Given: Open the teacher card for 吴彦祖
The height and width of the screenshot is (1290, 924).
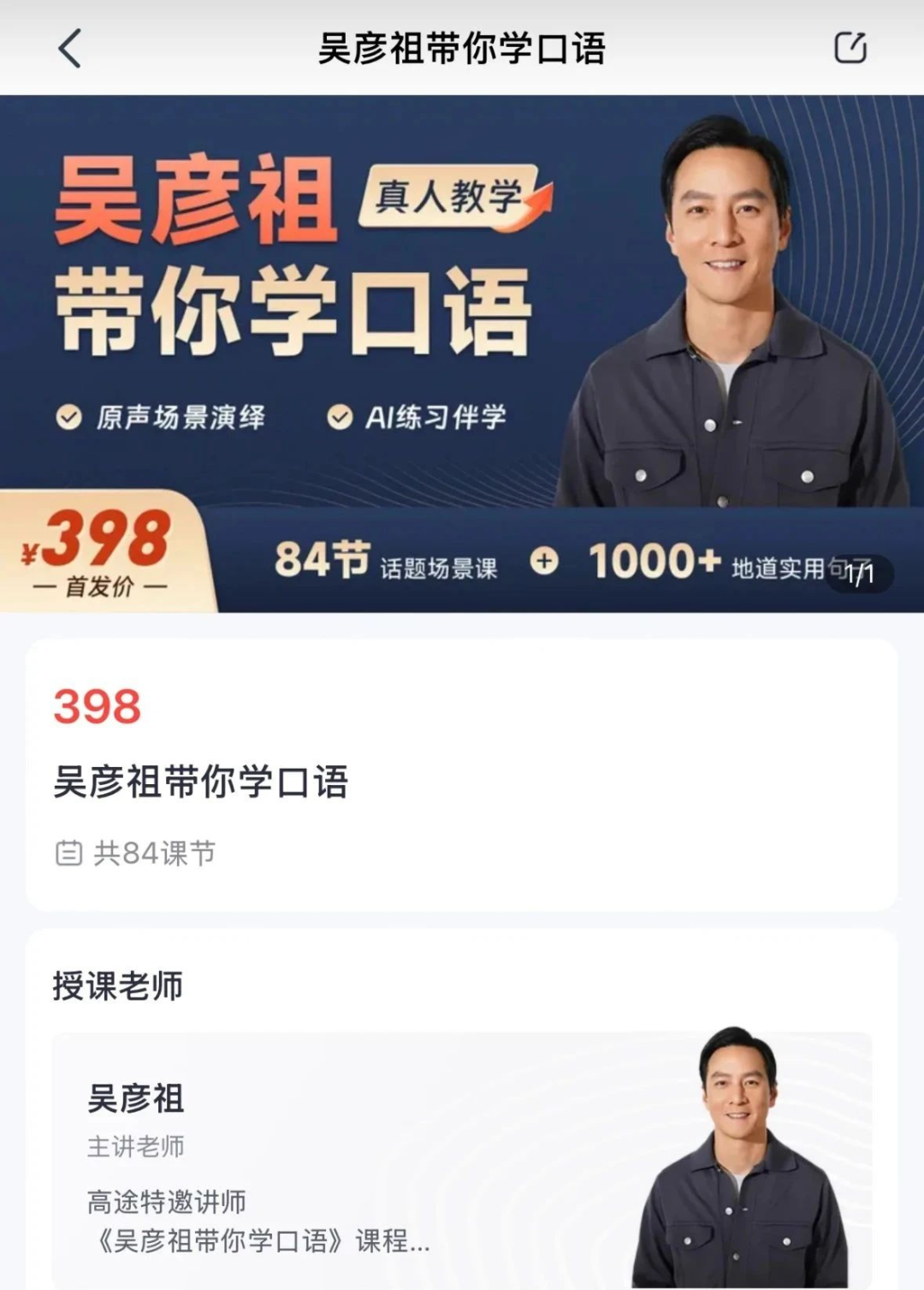Looking at the screenshot, I should tap(462, 1160).
